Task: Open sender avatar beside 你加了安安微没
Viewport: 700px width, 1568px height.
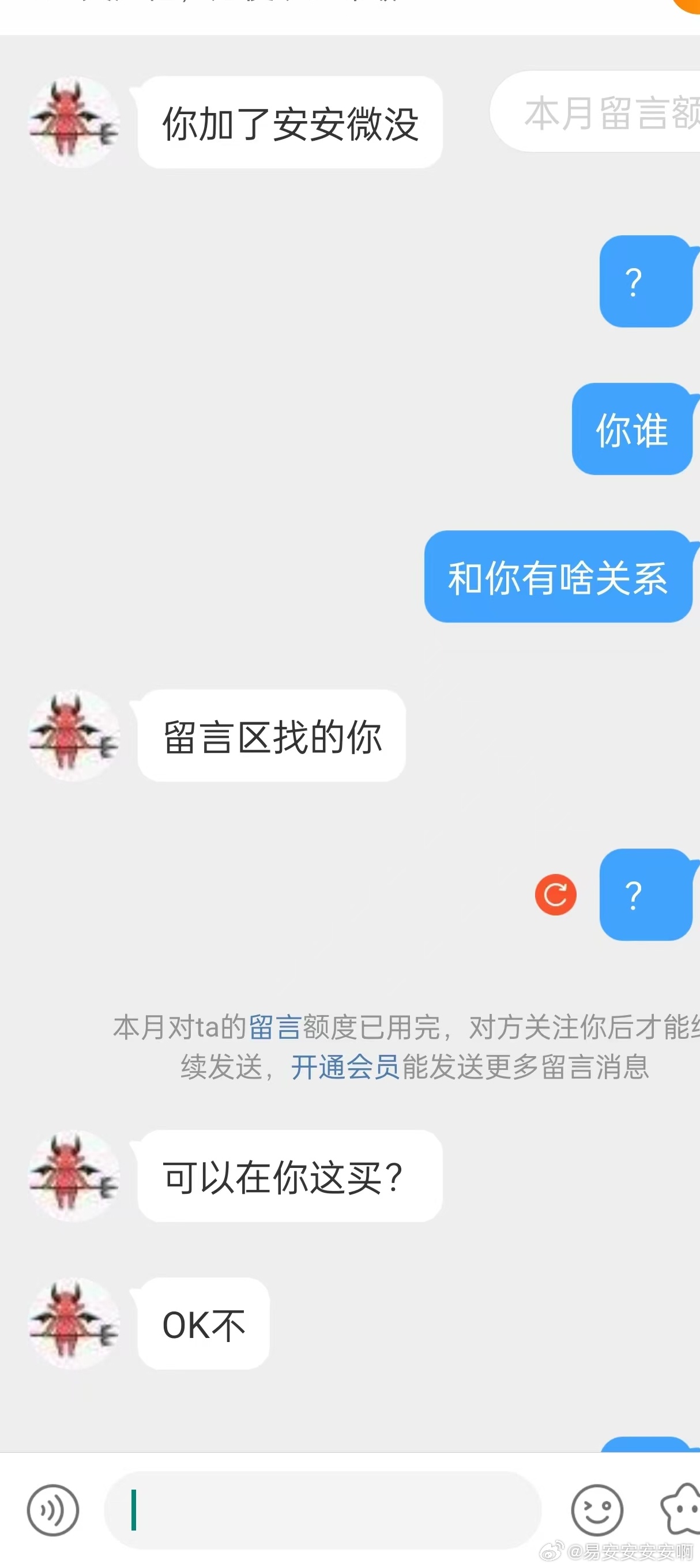Action: (x=74, y=122)
